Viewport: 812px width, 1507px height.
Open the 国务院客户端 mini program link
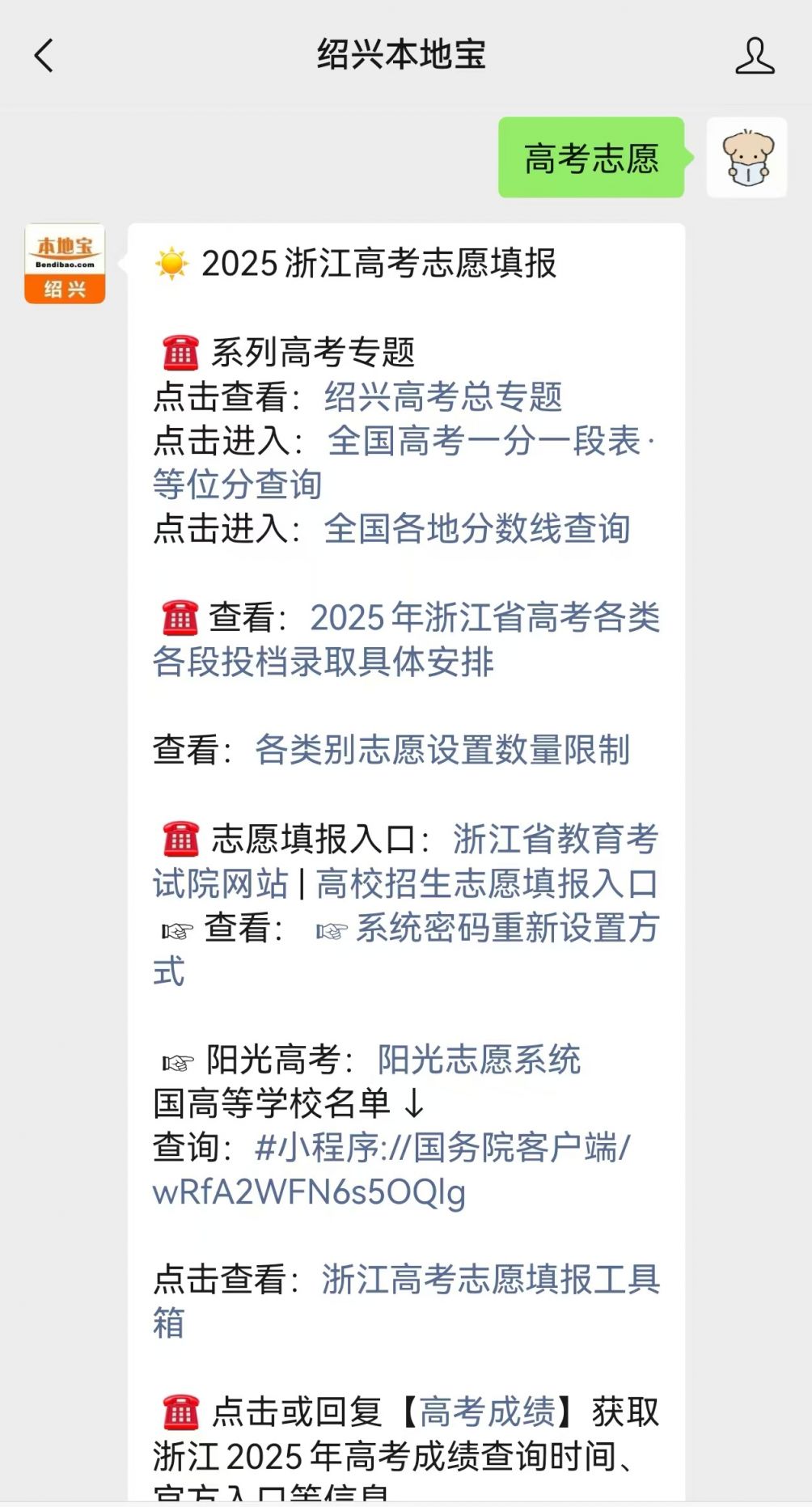391,1170
